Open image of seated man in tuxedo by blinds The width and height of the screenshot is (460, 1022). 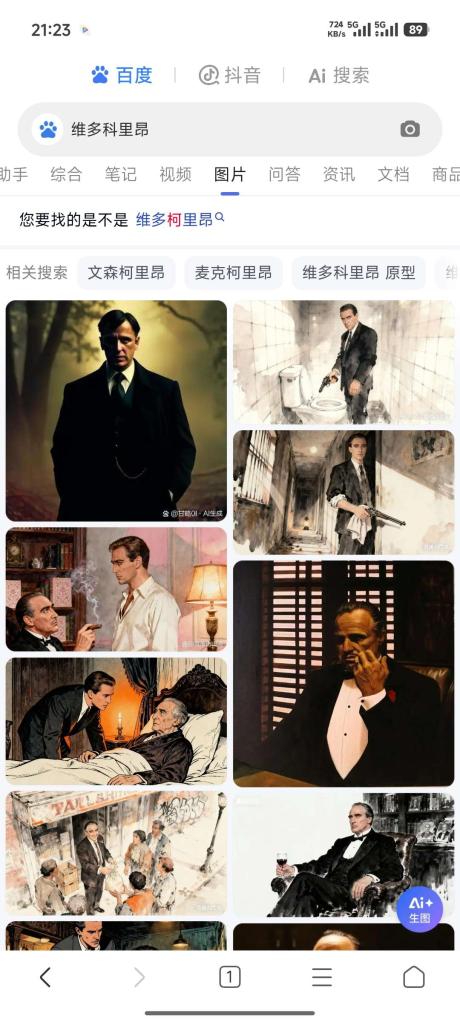343,673
